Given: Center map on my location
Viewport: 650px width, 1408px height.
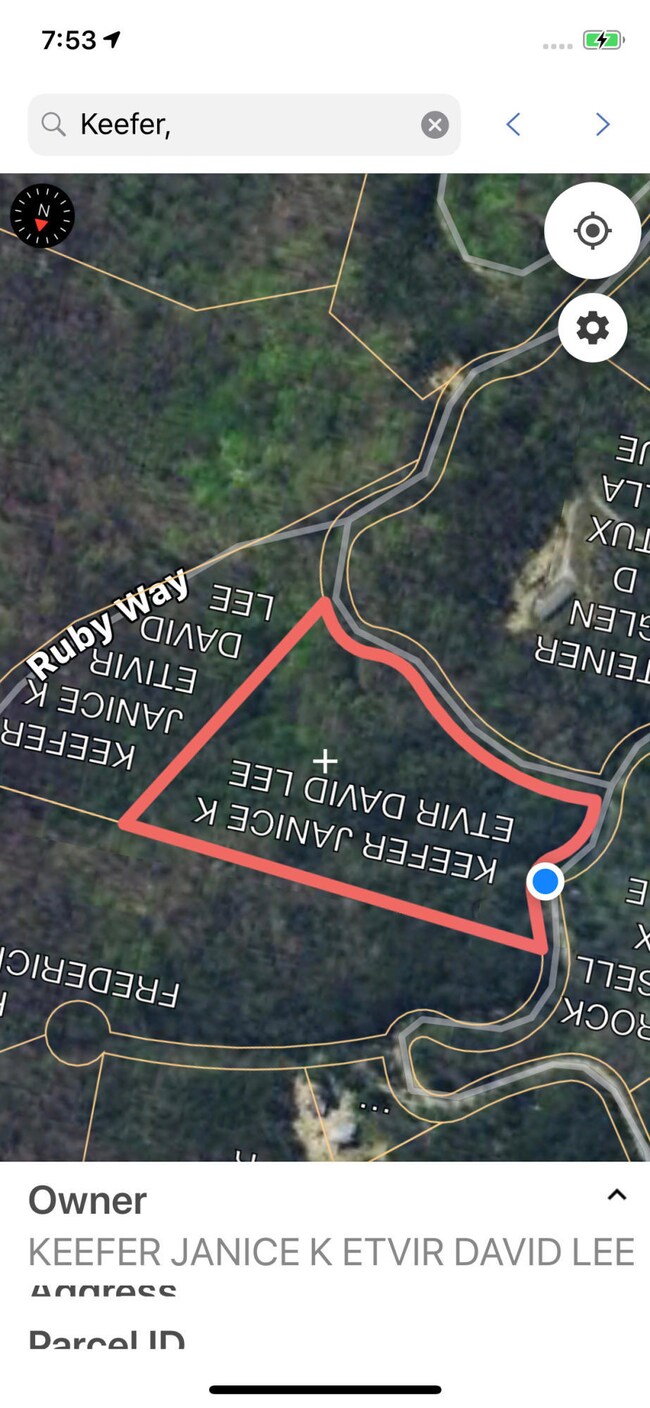Looking at the screenshot, I should point(592,231).
